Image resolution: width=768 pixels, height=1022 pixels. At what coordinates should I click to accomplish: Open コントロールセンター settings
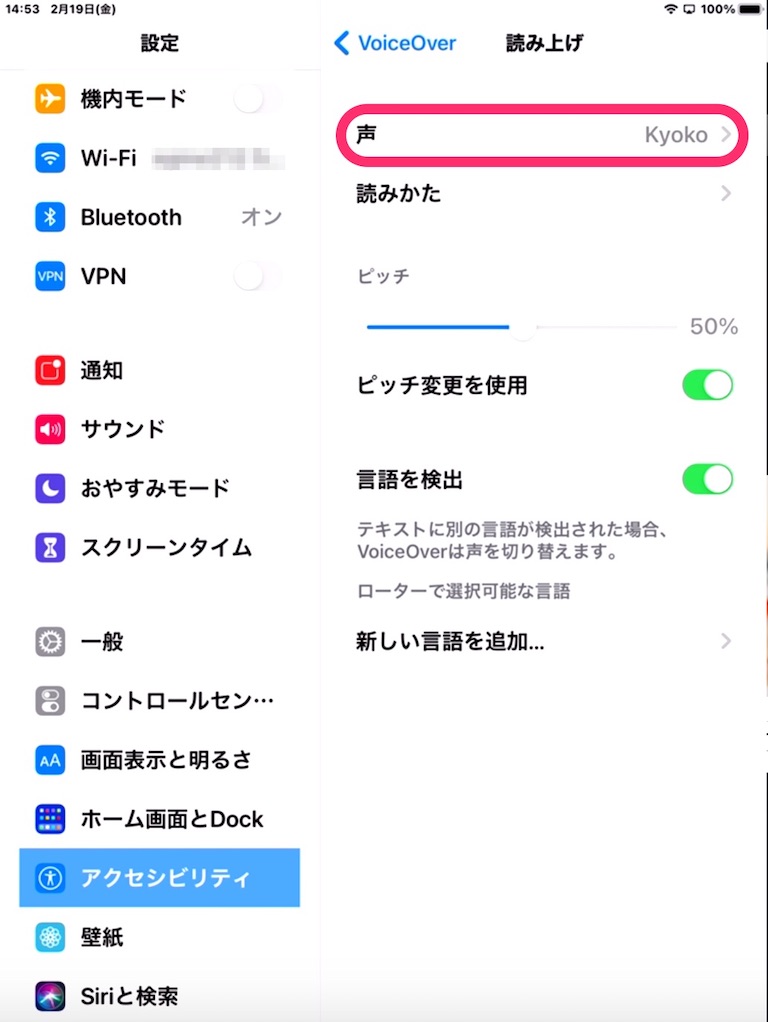tap(160, 700)
